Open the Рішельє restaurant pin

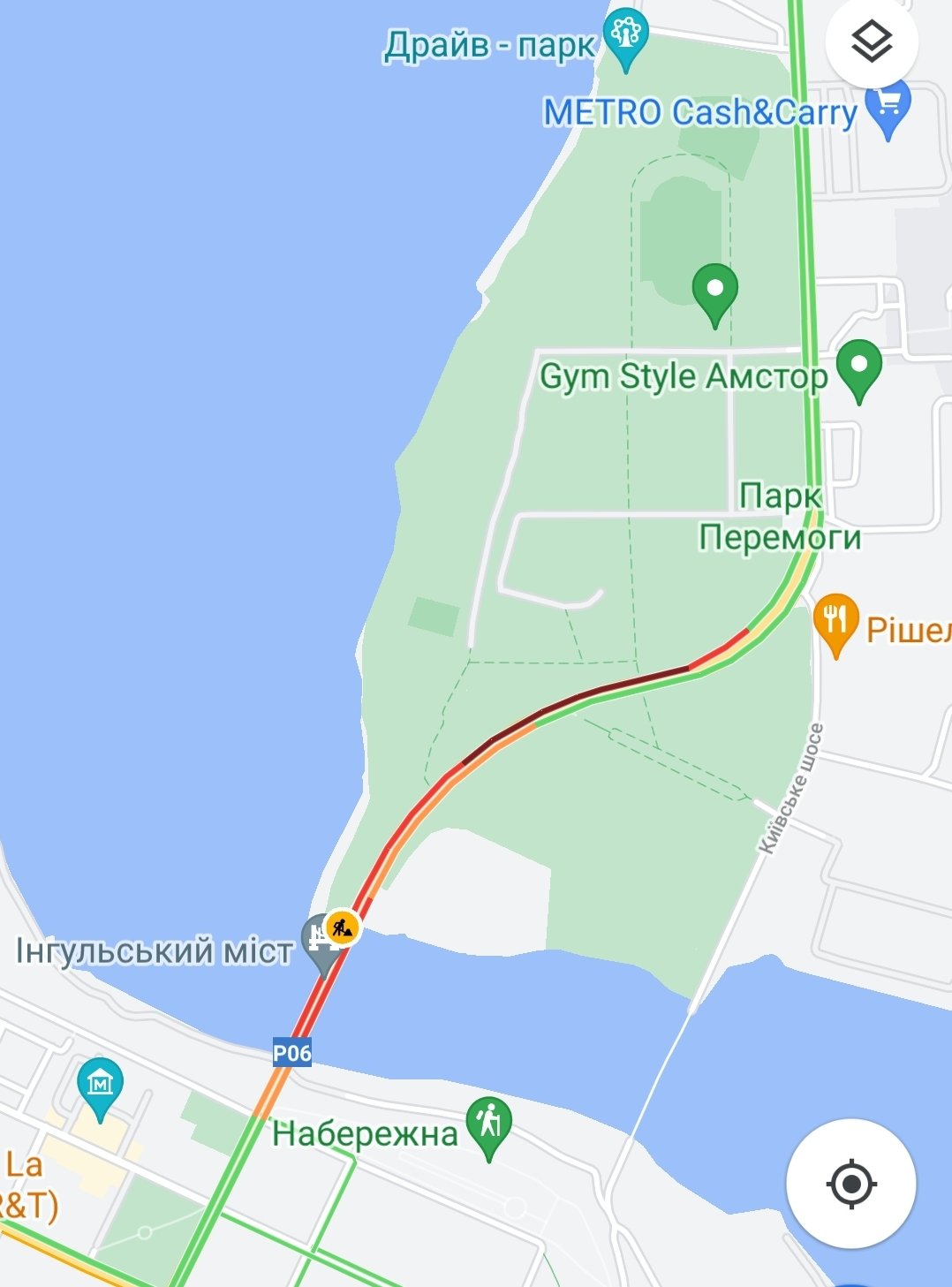pyautogui.click(x=835, y=621)
